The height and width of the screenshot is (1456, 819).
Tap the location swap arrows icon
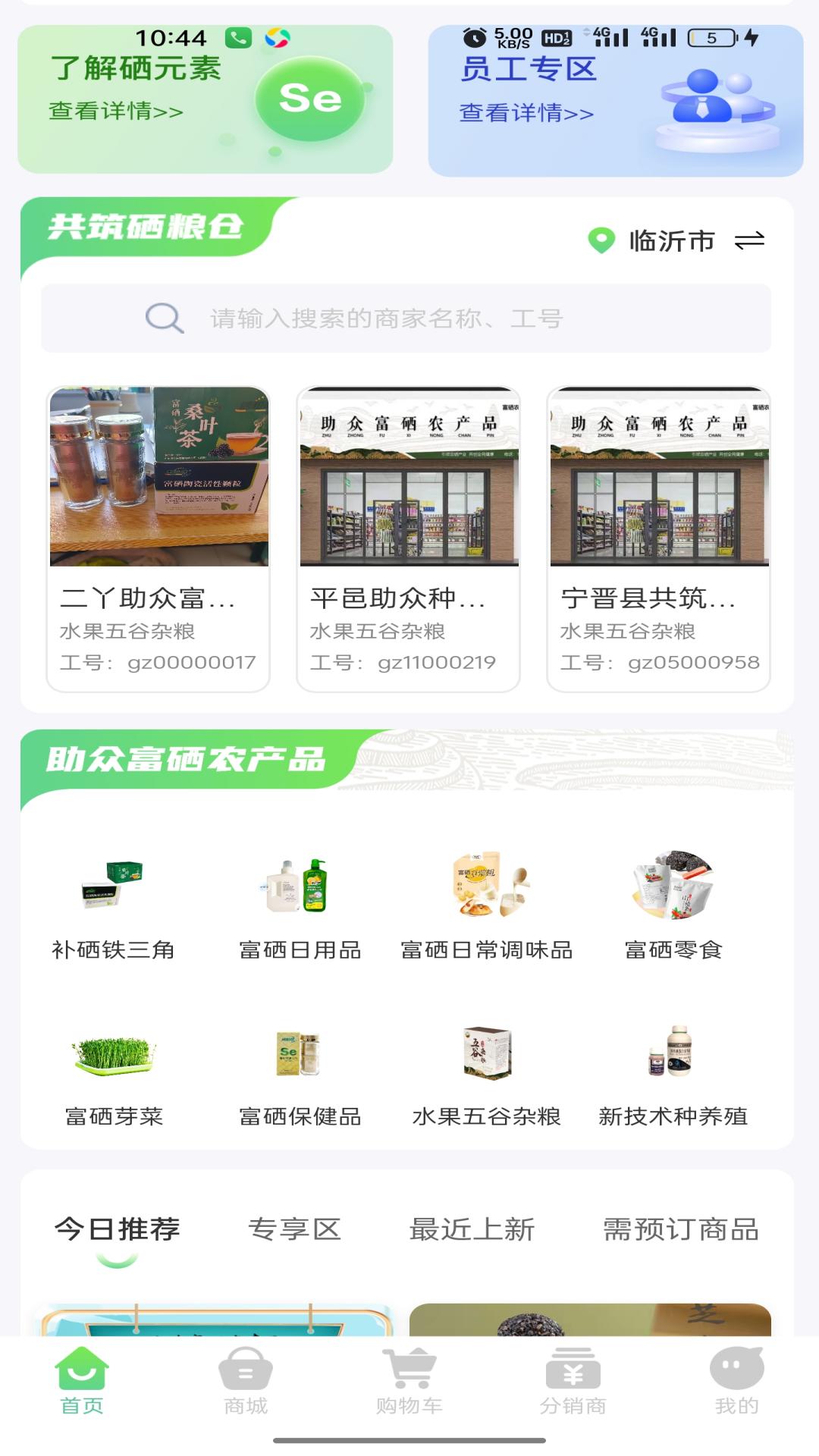coord(750,240)
